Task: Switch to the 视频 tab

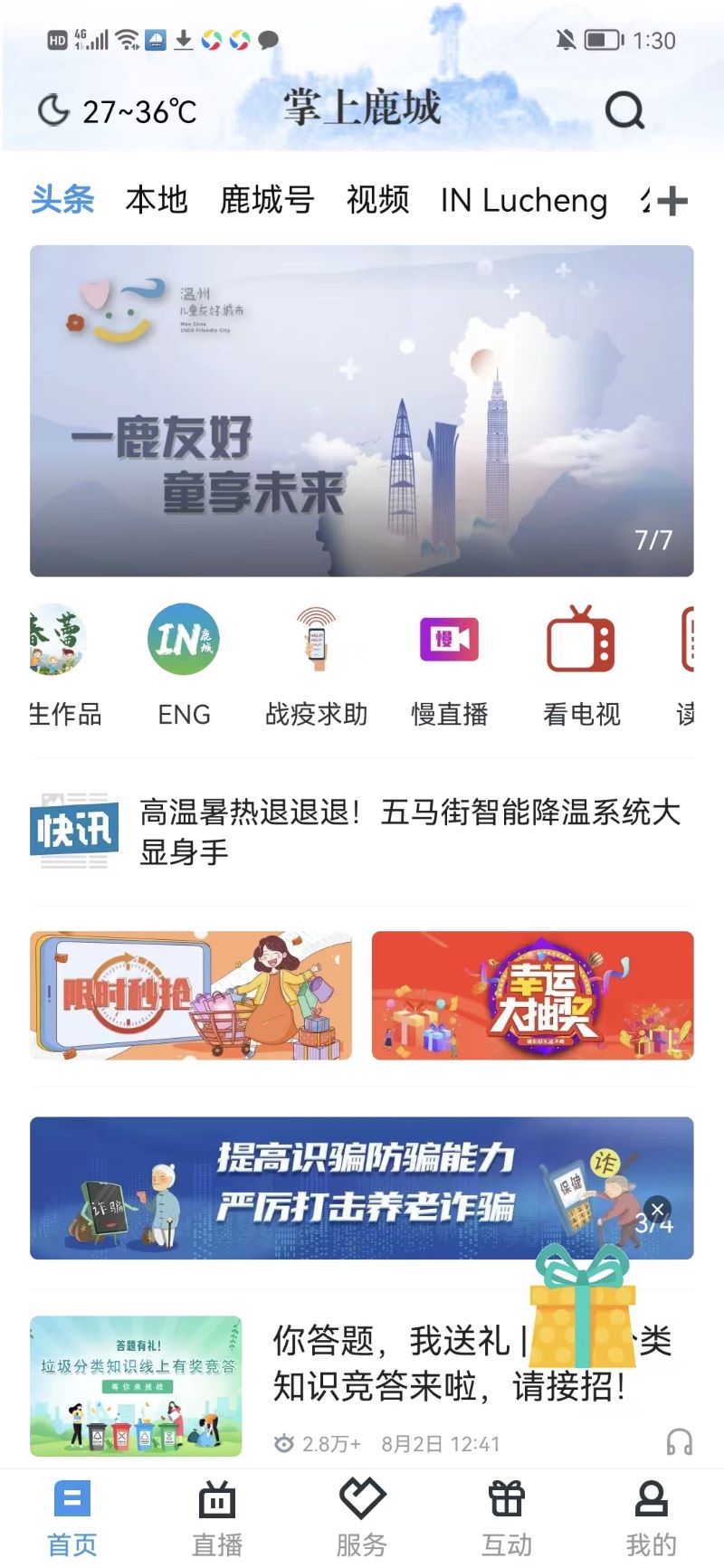Action: coord(376,200)
